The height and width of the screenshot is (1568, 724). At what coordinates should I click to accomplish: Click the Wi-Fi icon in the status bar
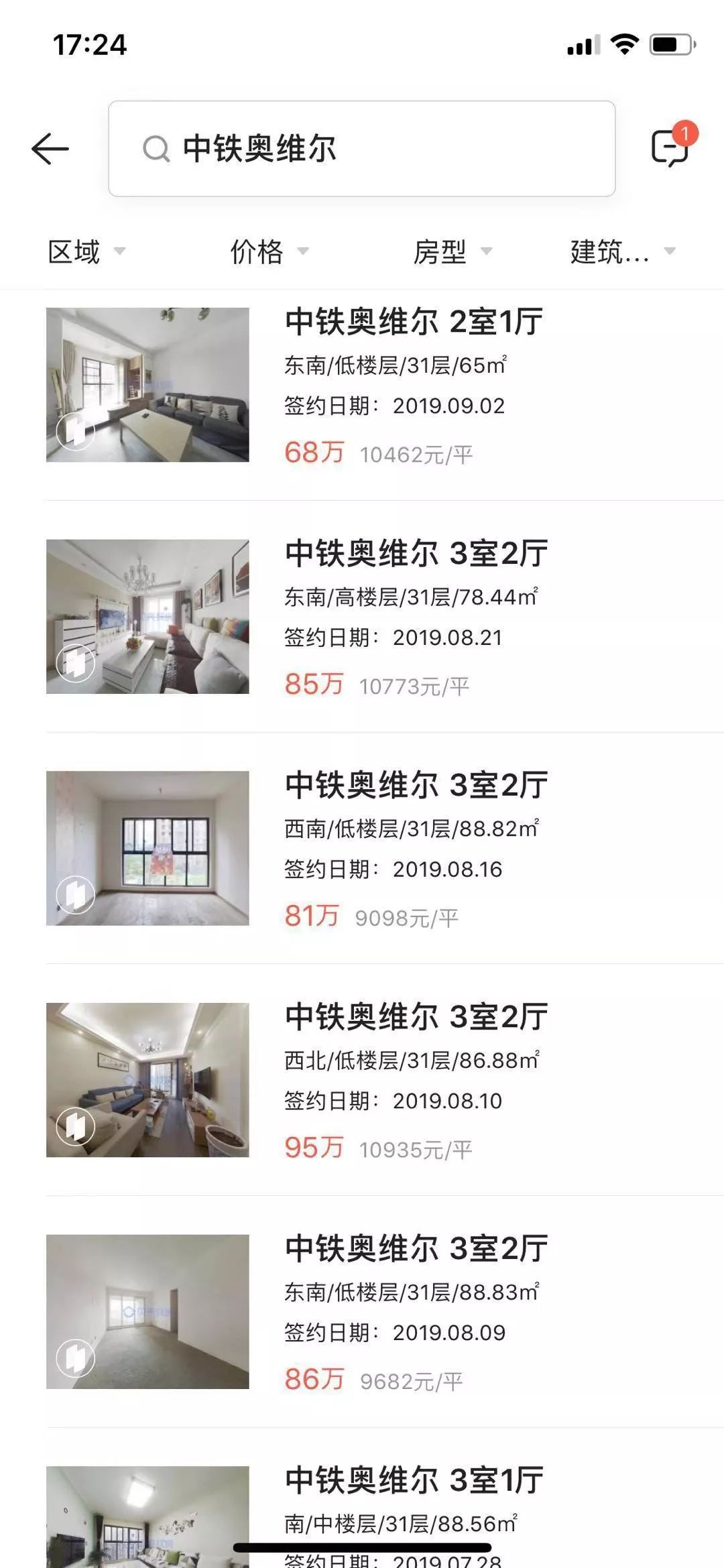point(625,46)
